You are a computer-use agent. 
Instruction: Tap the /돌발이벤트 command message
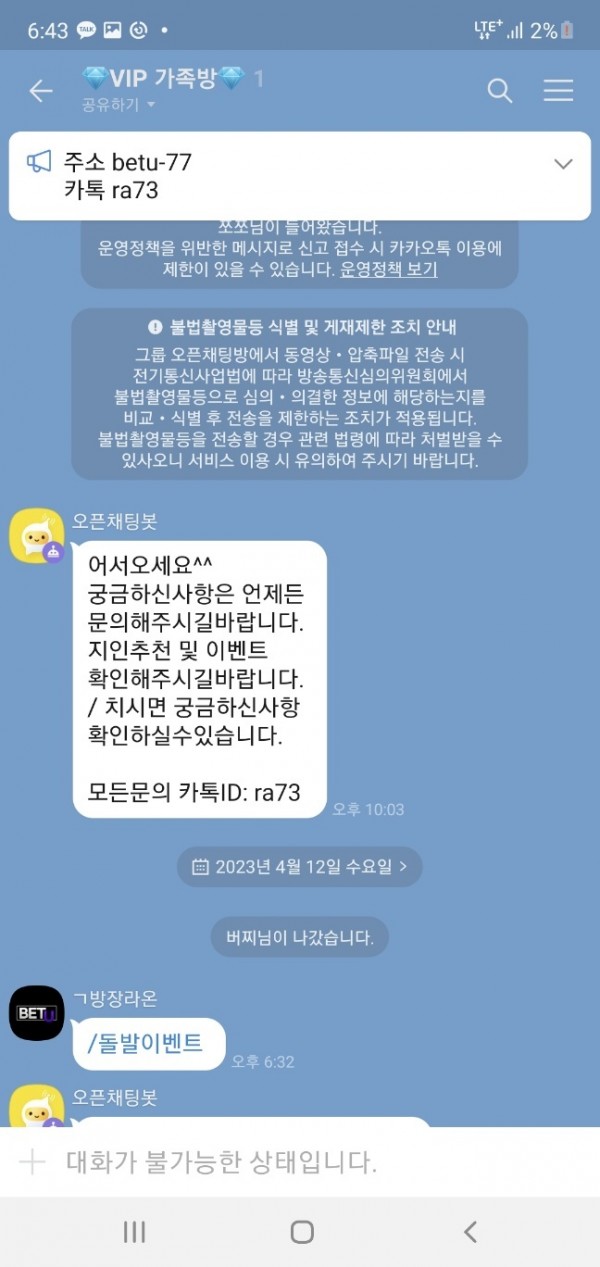146,1043
